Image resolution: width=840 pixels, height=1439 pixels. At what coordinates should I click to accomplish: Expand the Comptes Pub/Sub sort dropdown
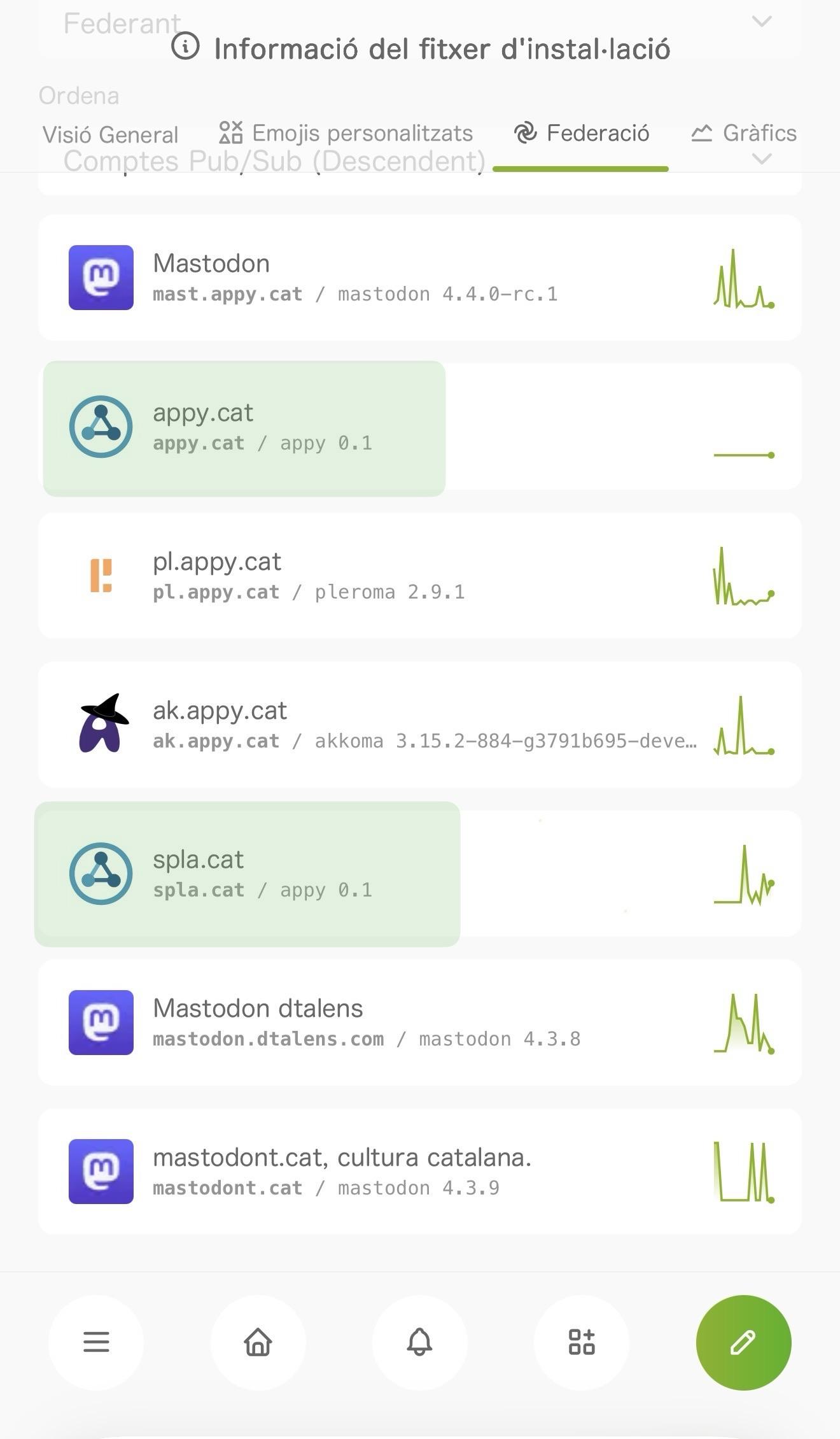[x=419, y=161]
